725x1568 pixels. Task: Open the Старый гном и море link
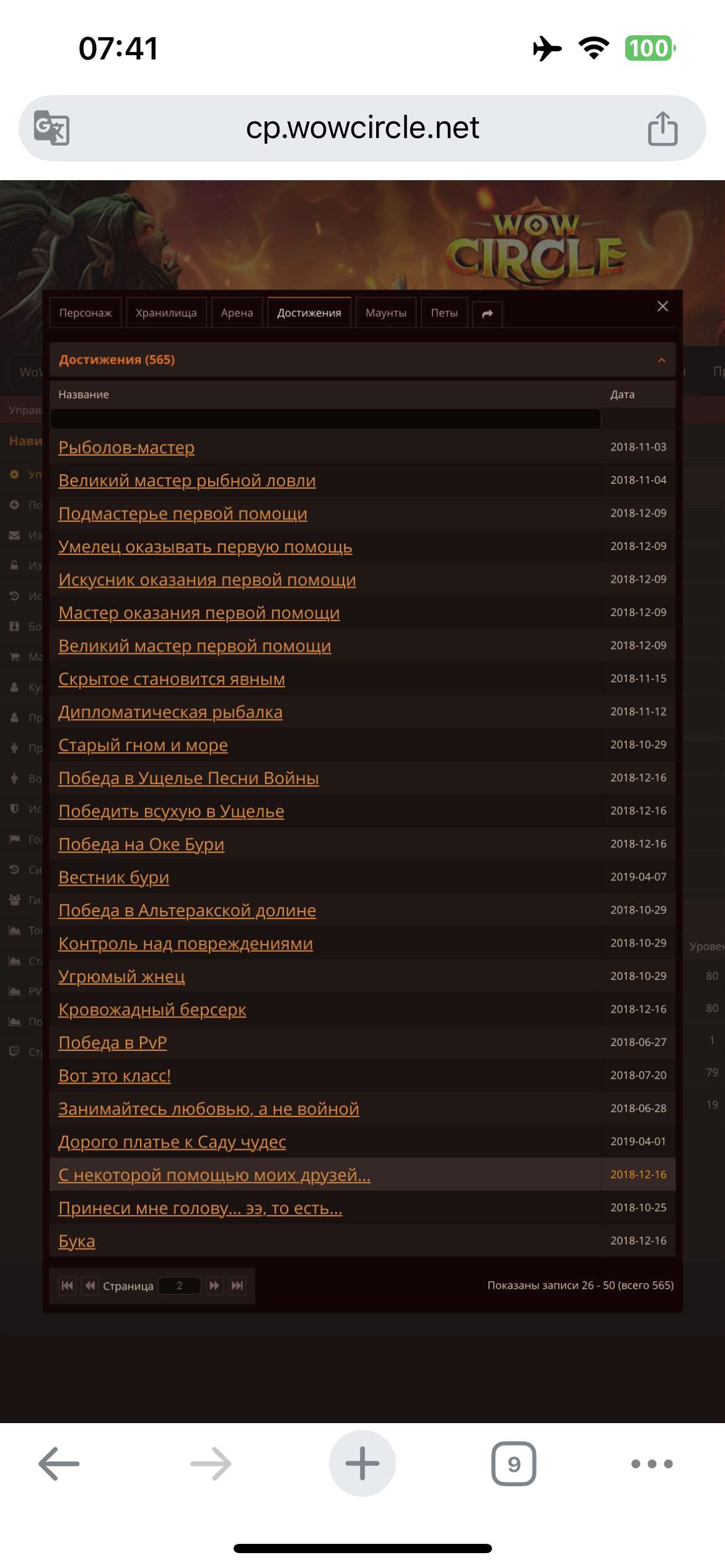tap(143, 745)
